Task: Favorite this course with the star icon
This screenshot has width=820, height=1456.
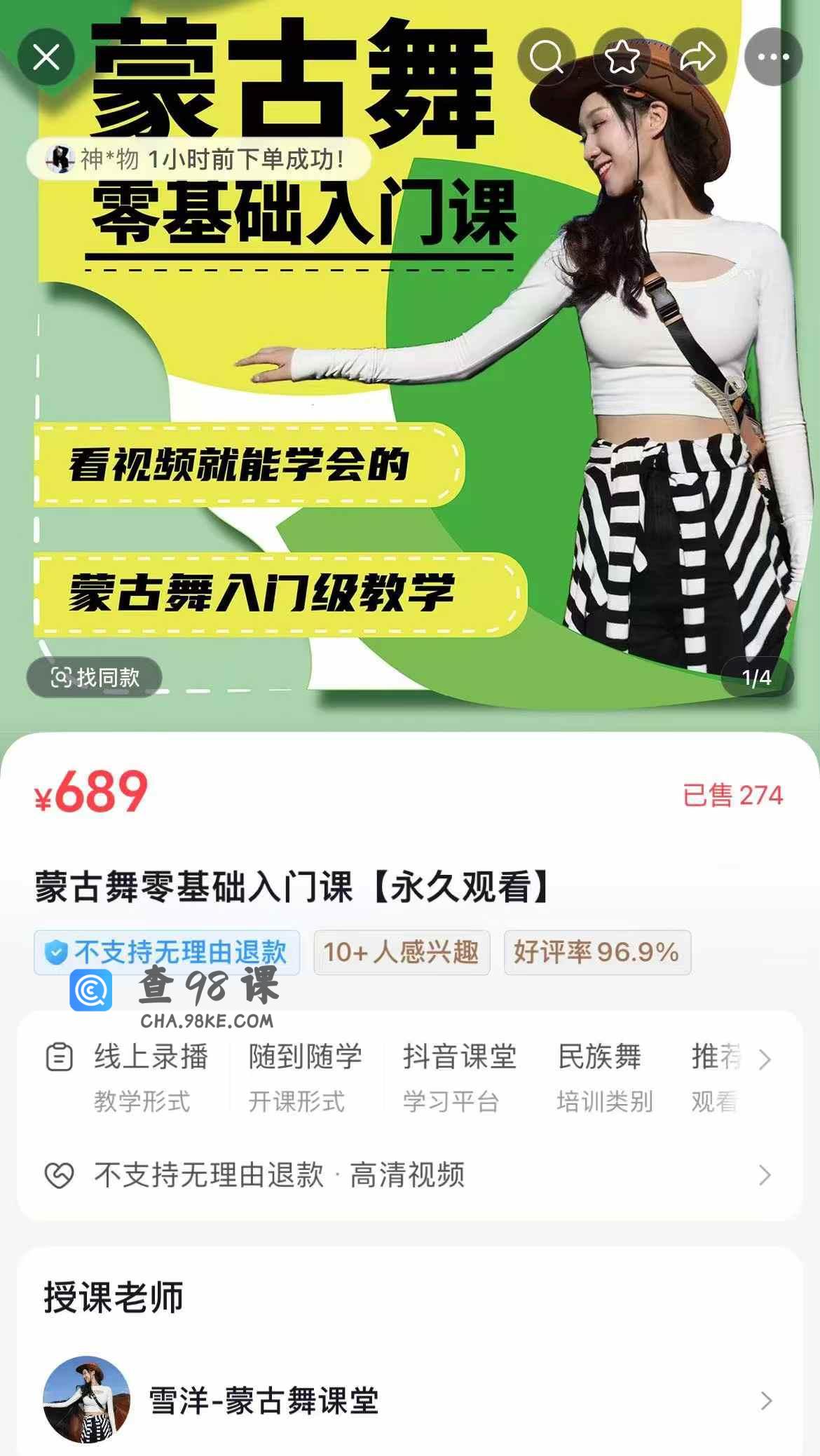Action: (x=622, y=57)
